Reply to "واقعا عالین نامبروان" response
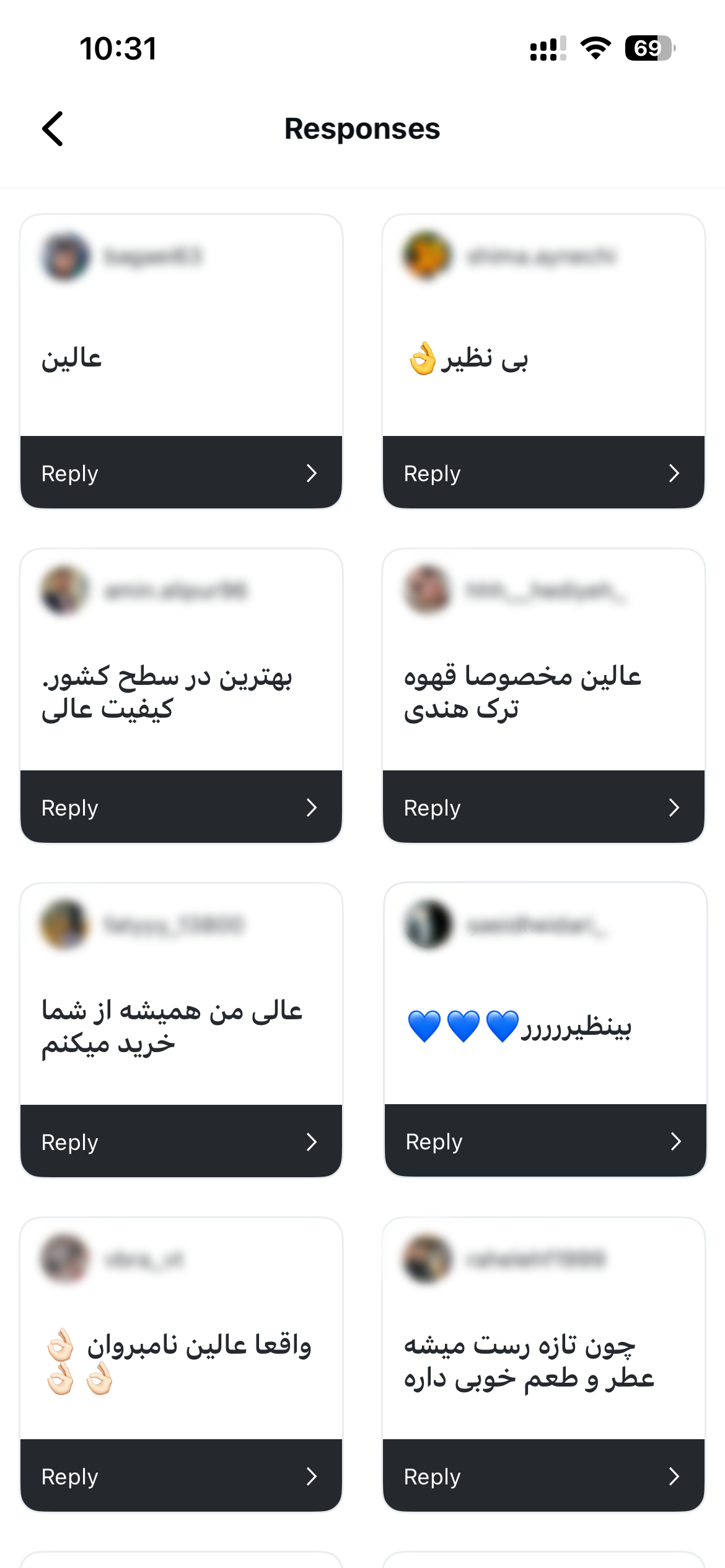Screen dimensions: 725x1568 pos(180,1476)
